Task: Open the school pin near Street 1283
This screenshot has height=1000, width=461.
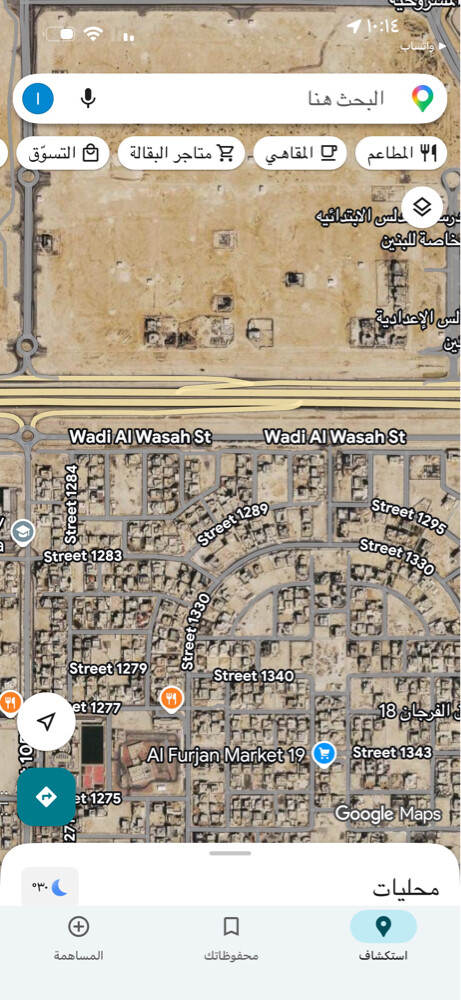Action: coord(23,532)
